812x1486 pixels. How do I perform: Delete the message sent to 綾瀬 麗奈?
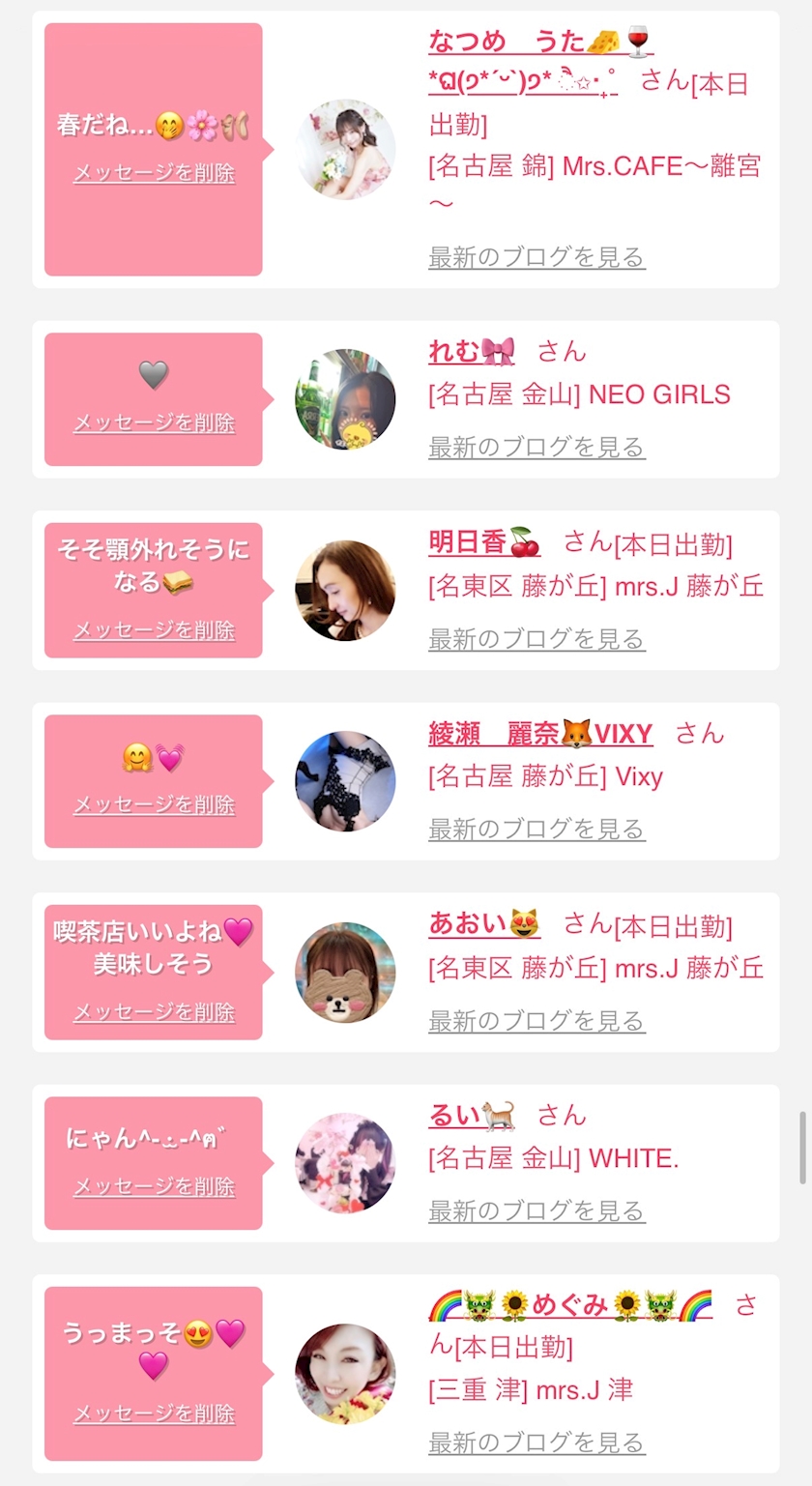[x=154, y=804]
